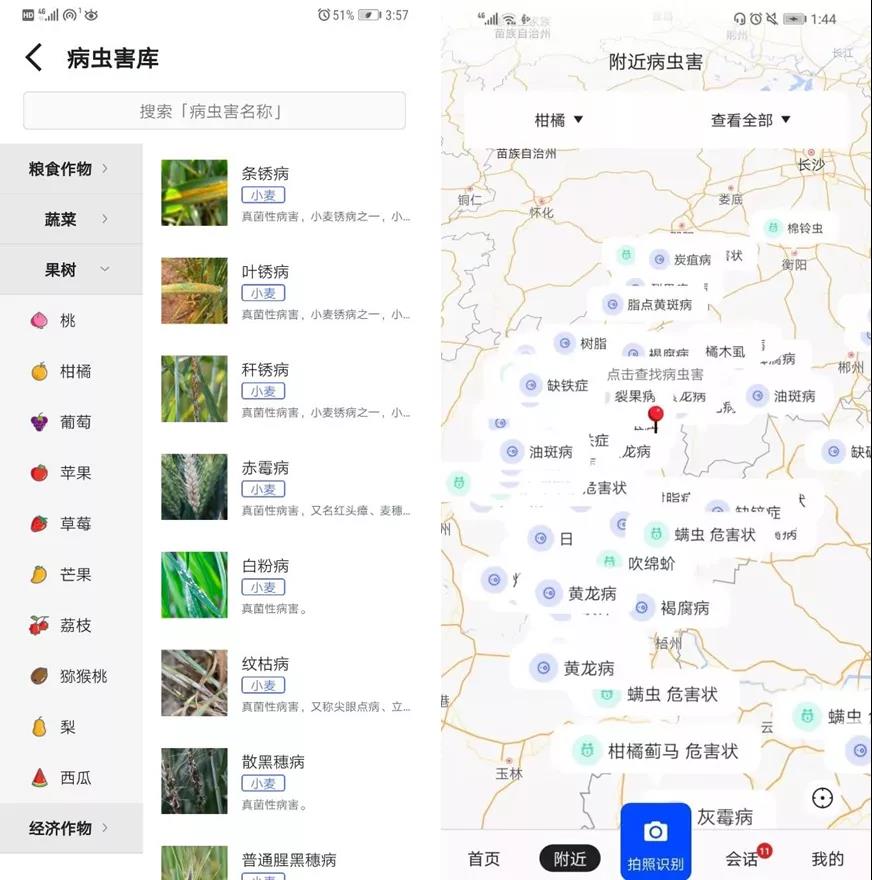The width and height of the screenshot is (872, 880).
Task: Expand the 经济作物 category
Action: pyautogui.click(x=70, y=828)
